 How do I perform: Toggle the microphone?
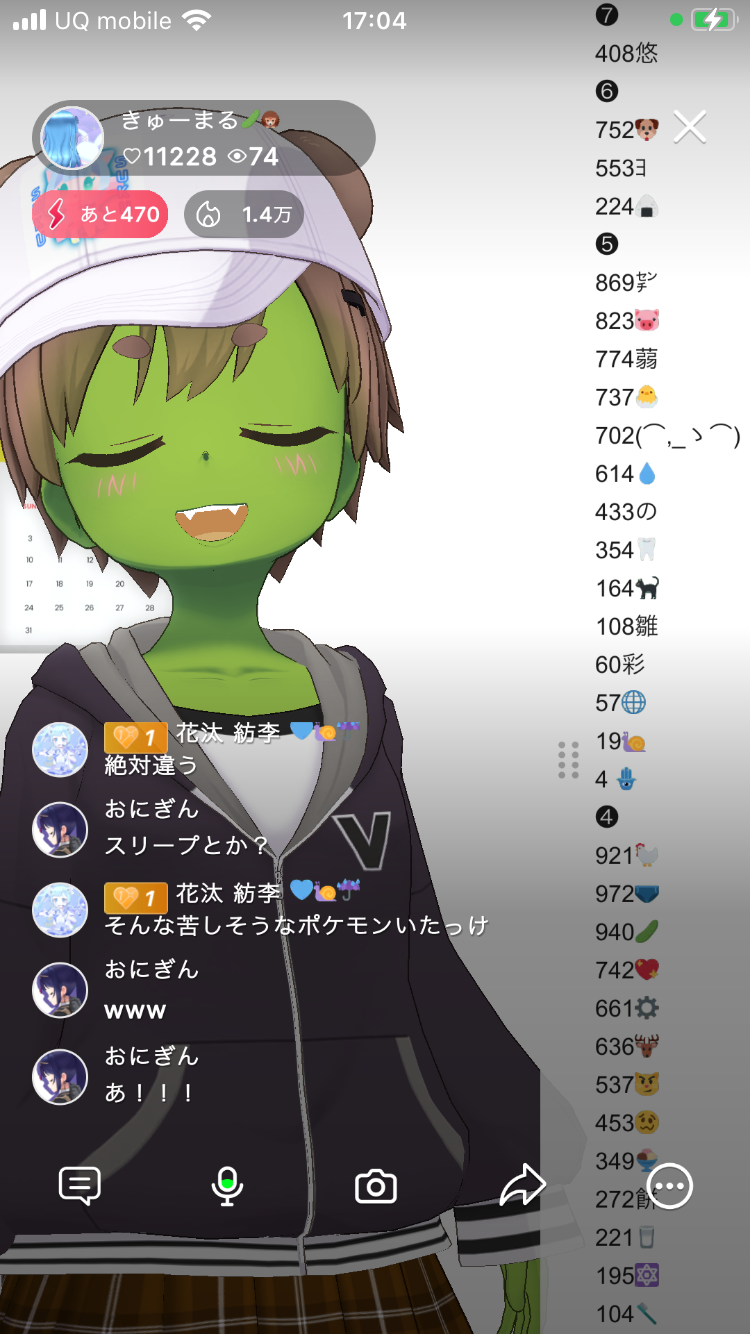coord(228,1186)
